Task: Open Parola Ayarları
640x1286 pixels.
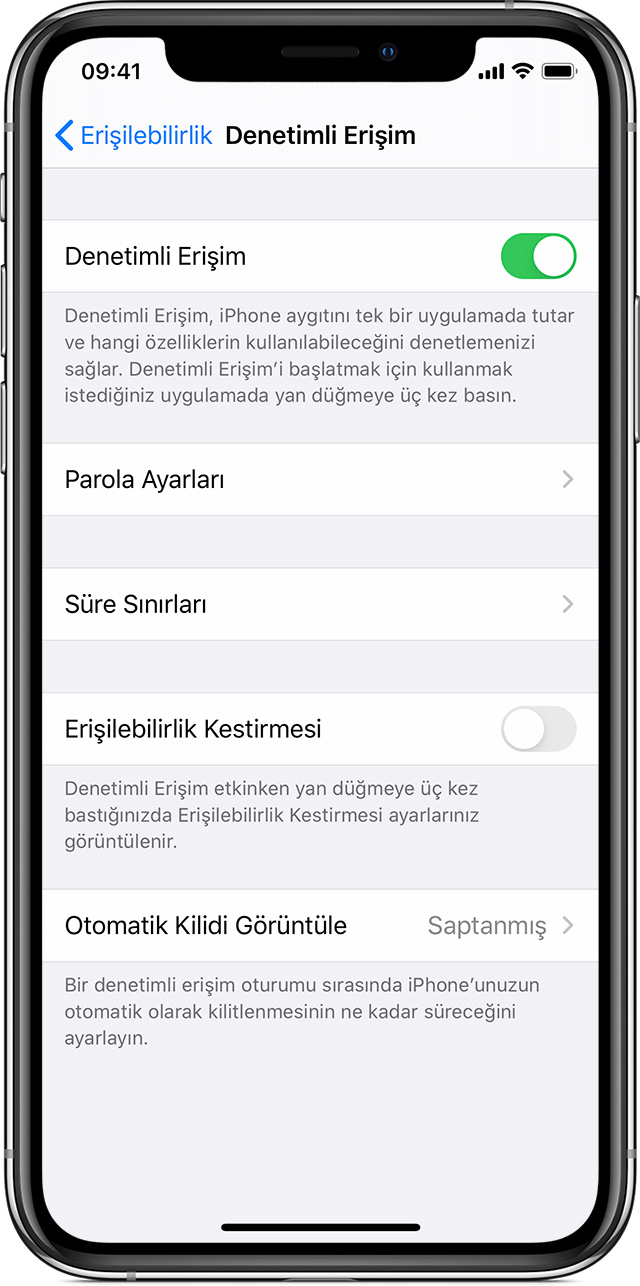Action: (x=320, y=480)
